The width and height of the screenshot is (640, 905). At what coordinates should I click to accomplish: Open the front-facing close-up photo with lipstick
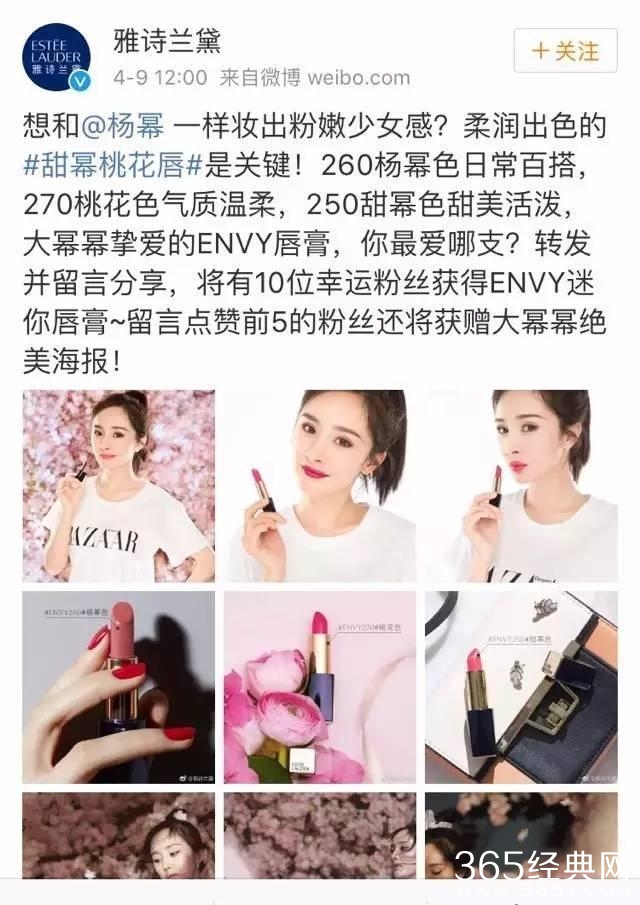(x=319, y=485)
